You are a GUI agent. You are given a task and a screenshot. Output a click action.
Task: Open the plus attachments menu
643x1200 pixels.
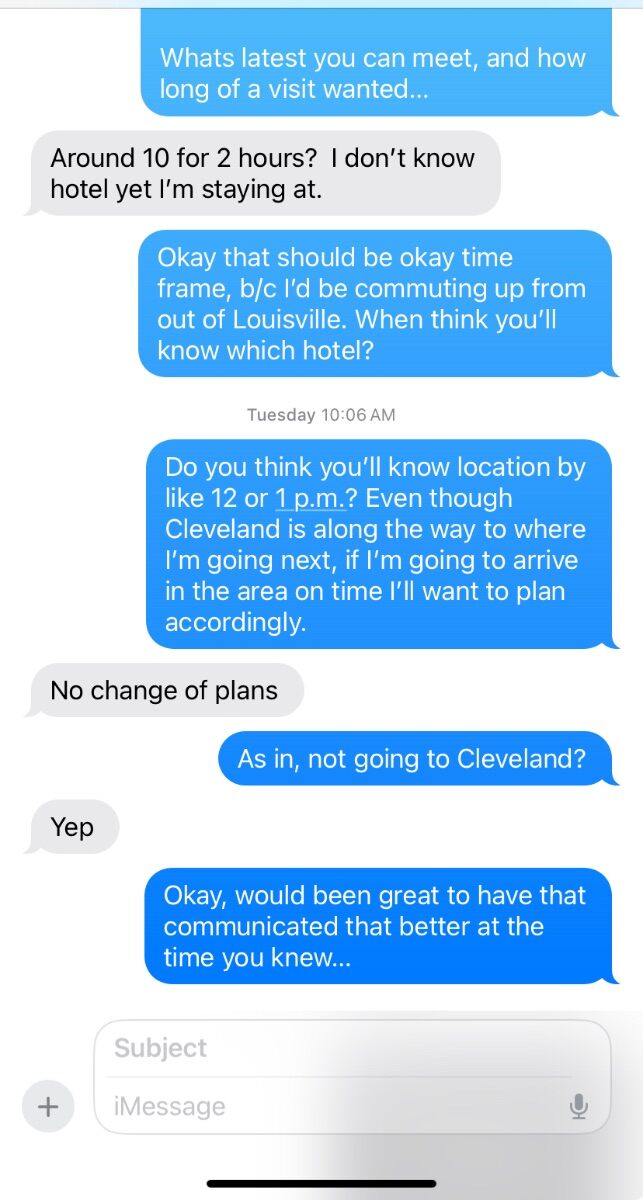[x=48, y=1107]
